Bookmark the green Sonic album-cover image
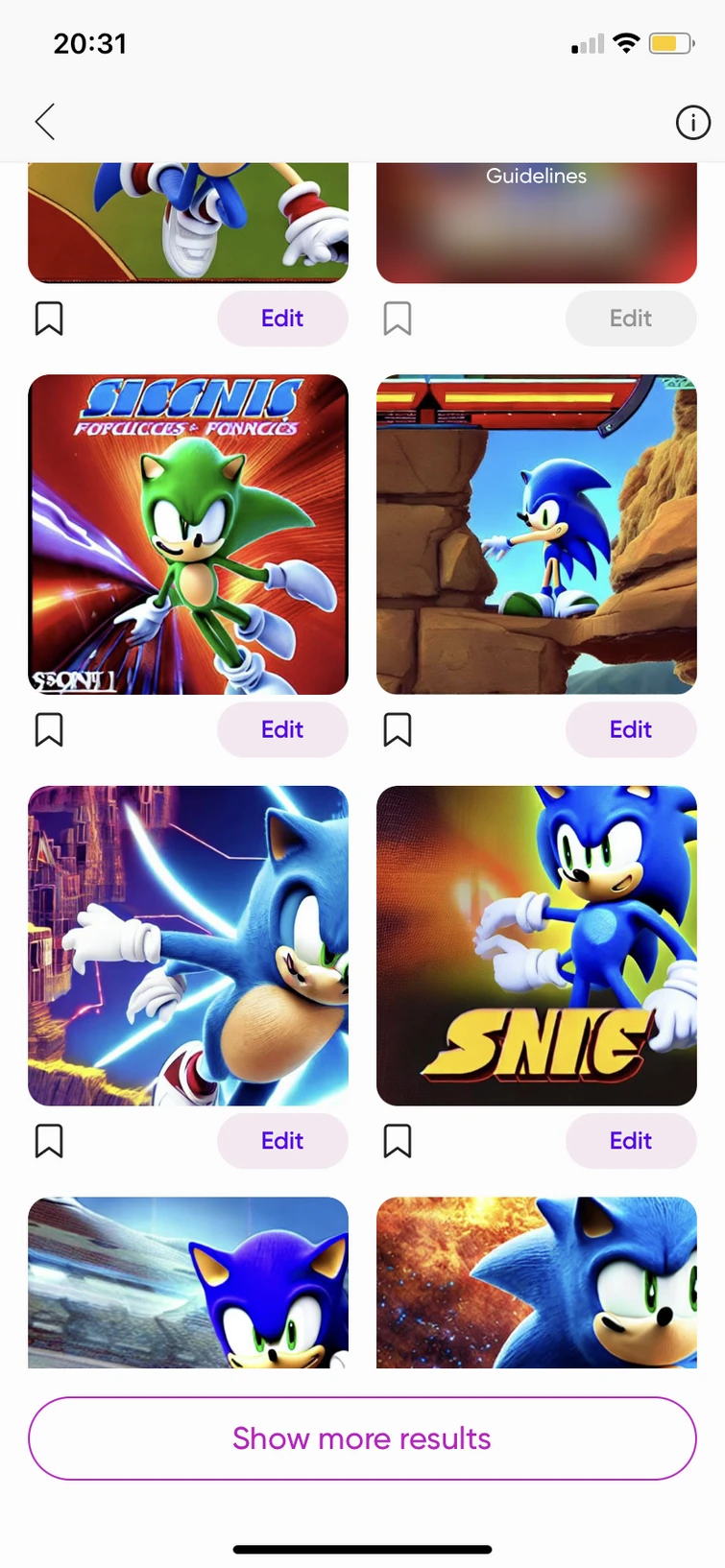 (x=49, y=729)
